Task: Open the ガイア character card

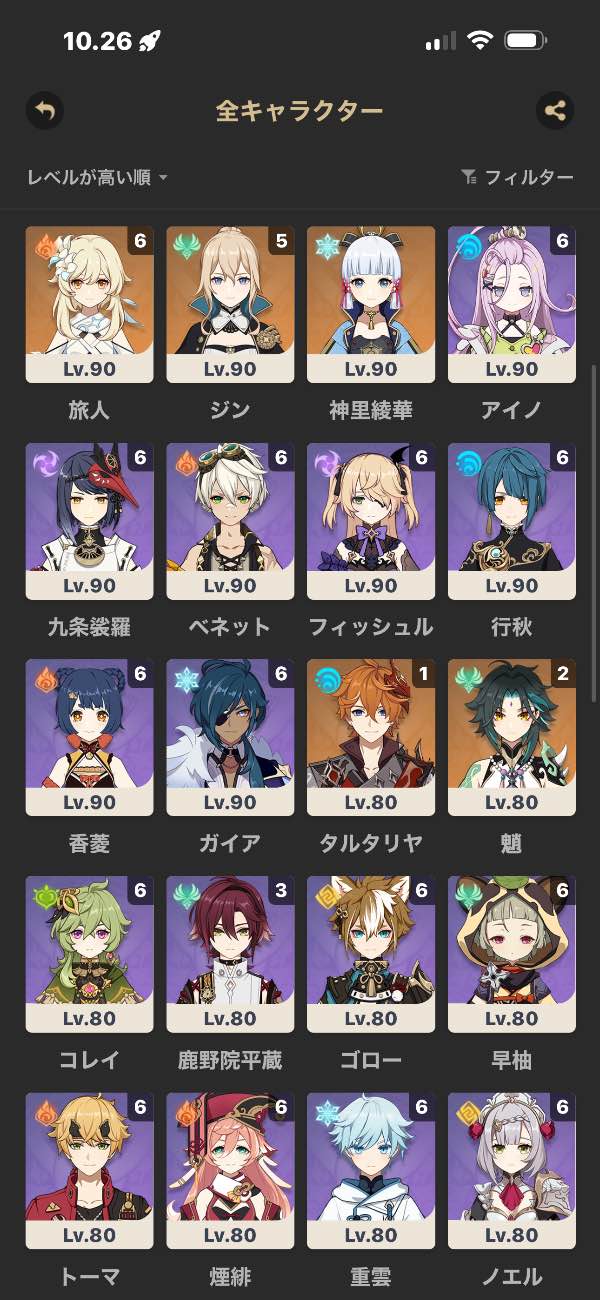Action: pyautogui.click(x=230, y=738)
